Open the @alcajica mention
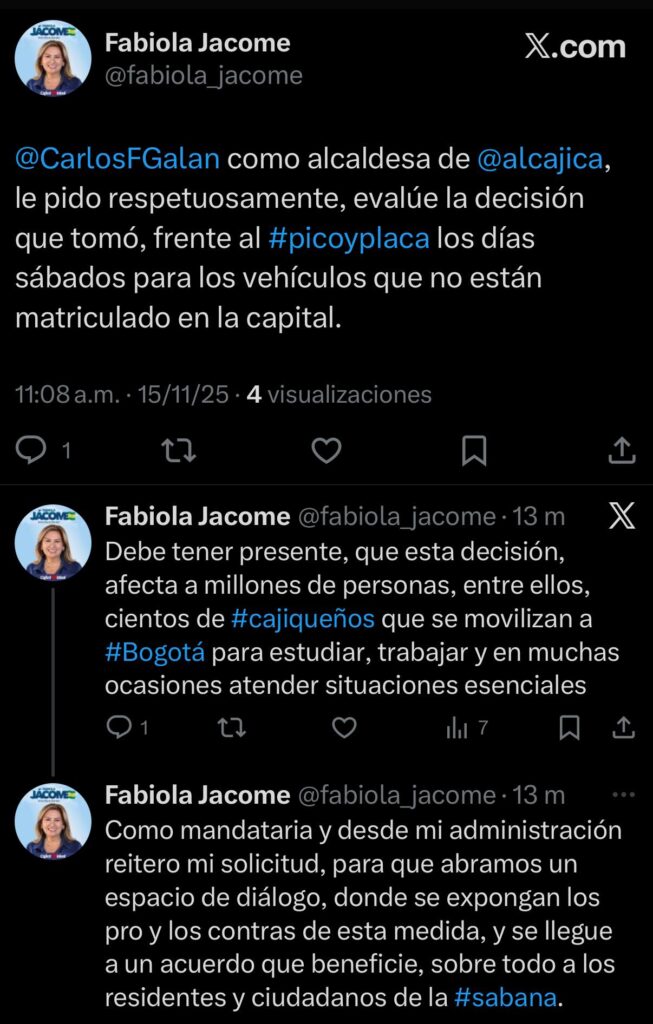 (x=540, y=158)
